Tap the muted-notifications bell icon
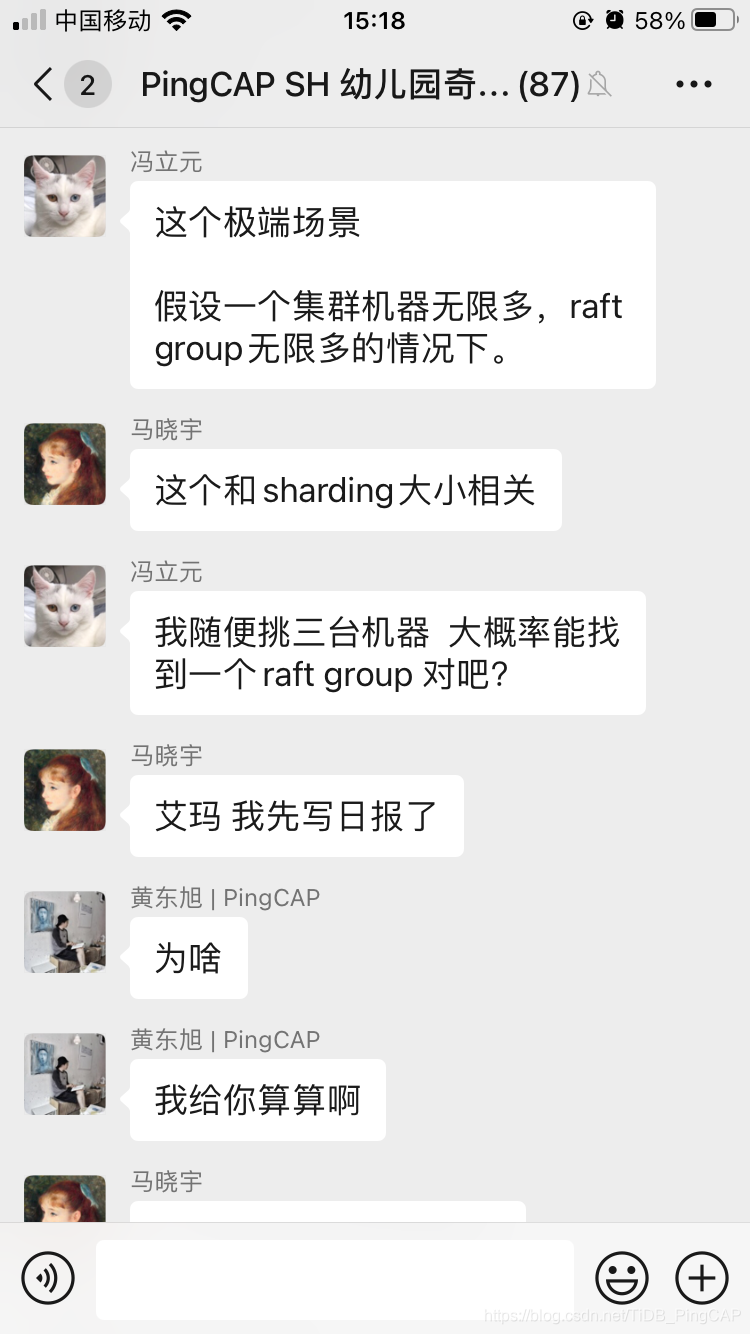 (x=596, y=84)
